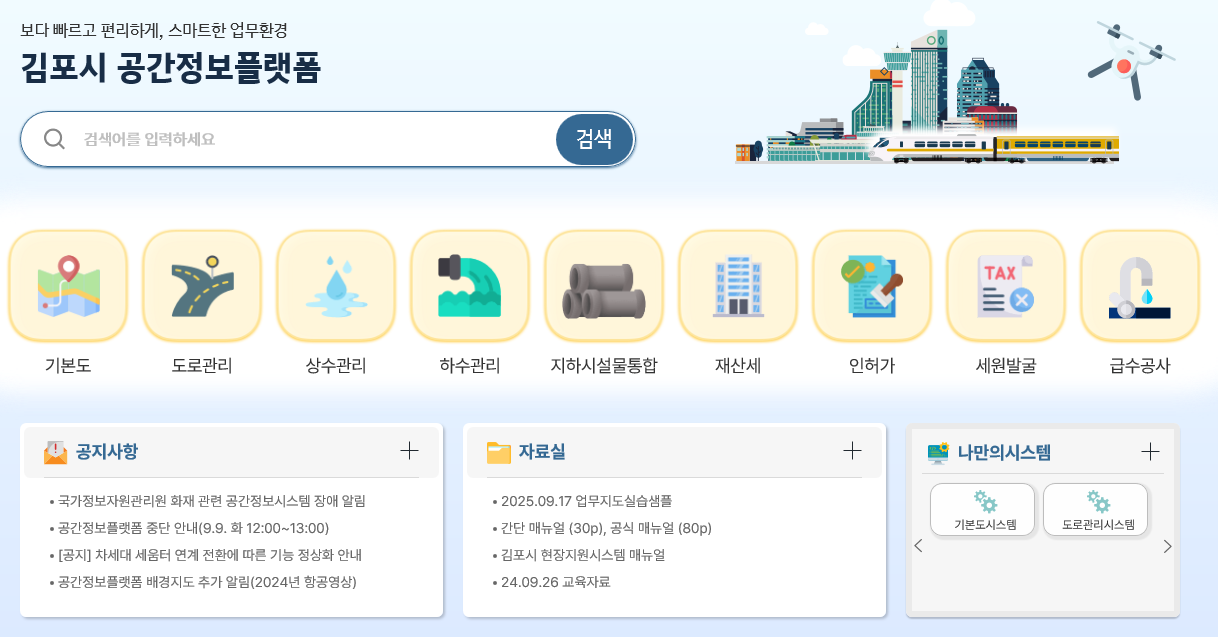Viewport: 1218px width, 637px height.
Task: Open the 기본도시스템 shortcut
Action: coord(983,510)
